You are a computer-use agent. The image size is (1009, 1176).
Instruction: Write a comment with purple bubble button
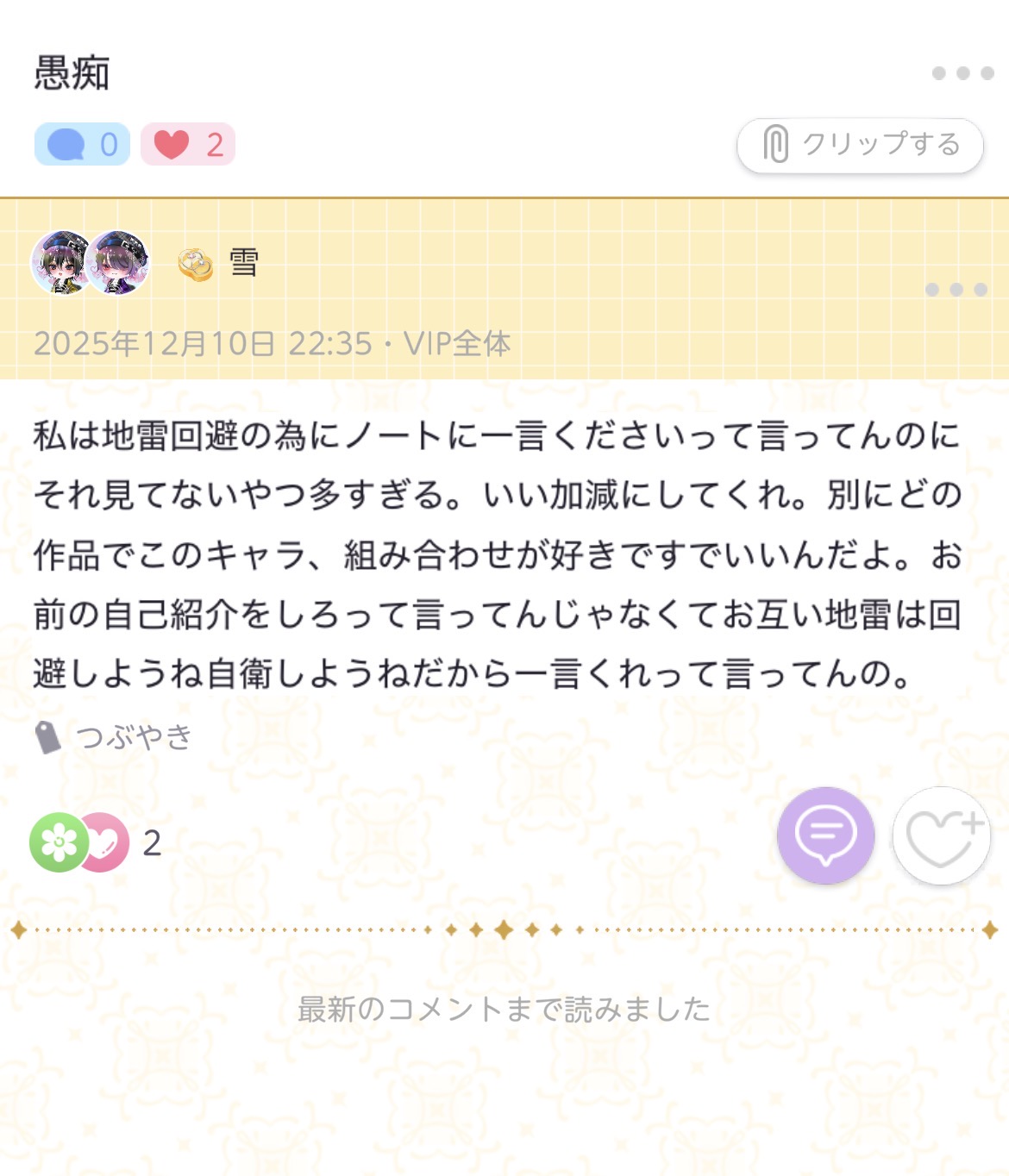pos(825,835)
